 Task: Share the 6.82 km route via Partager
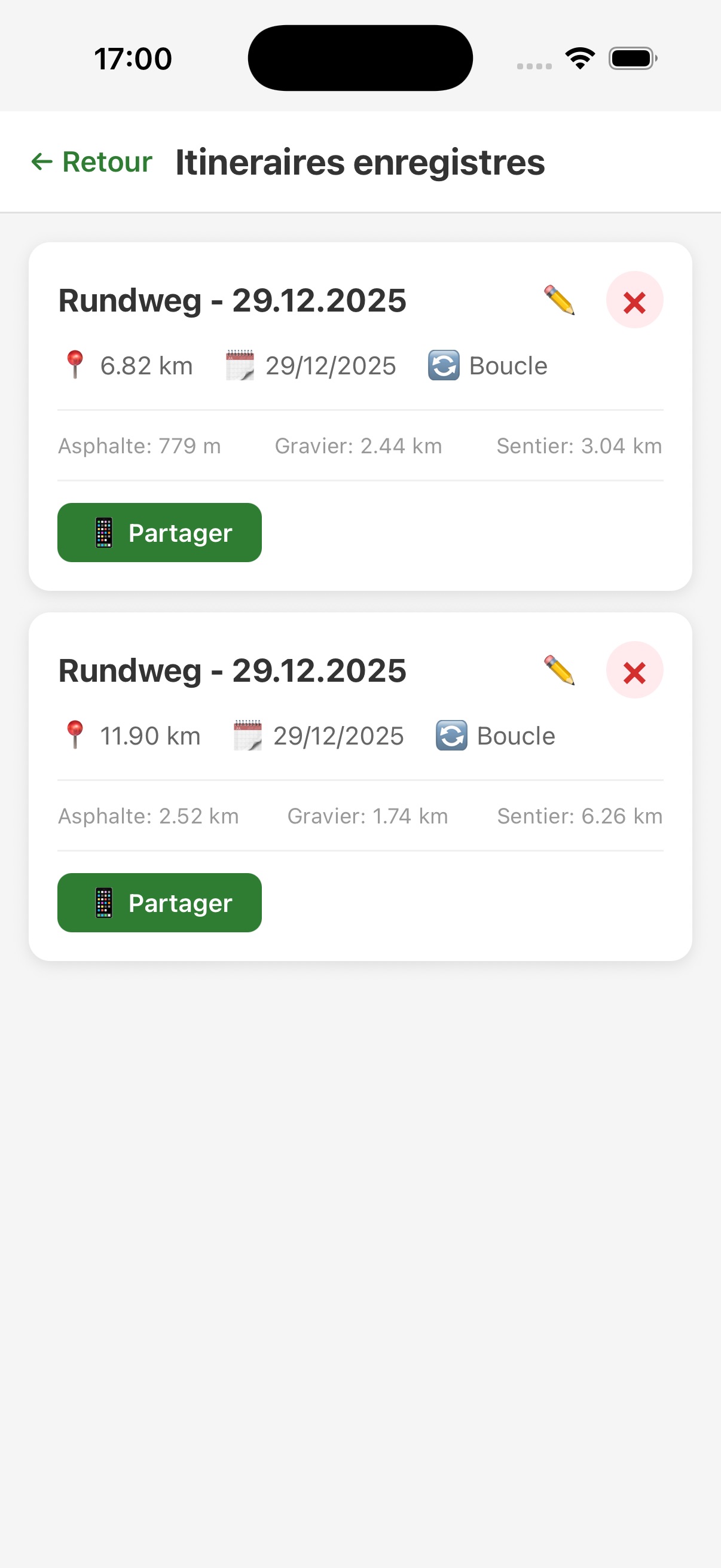(x=160, y=532)
